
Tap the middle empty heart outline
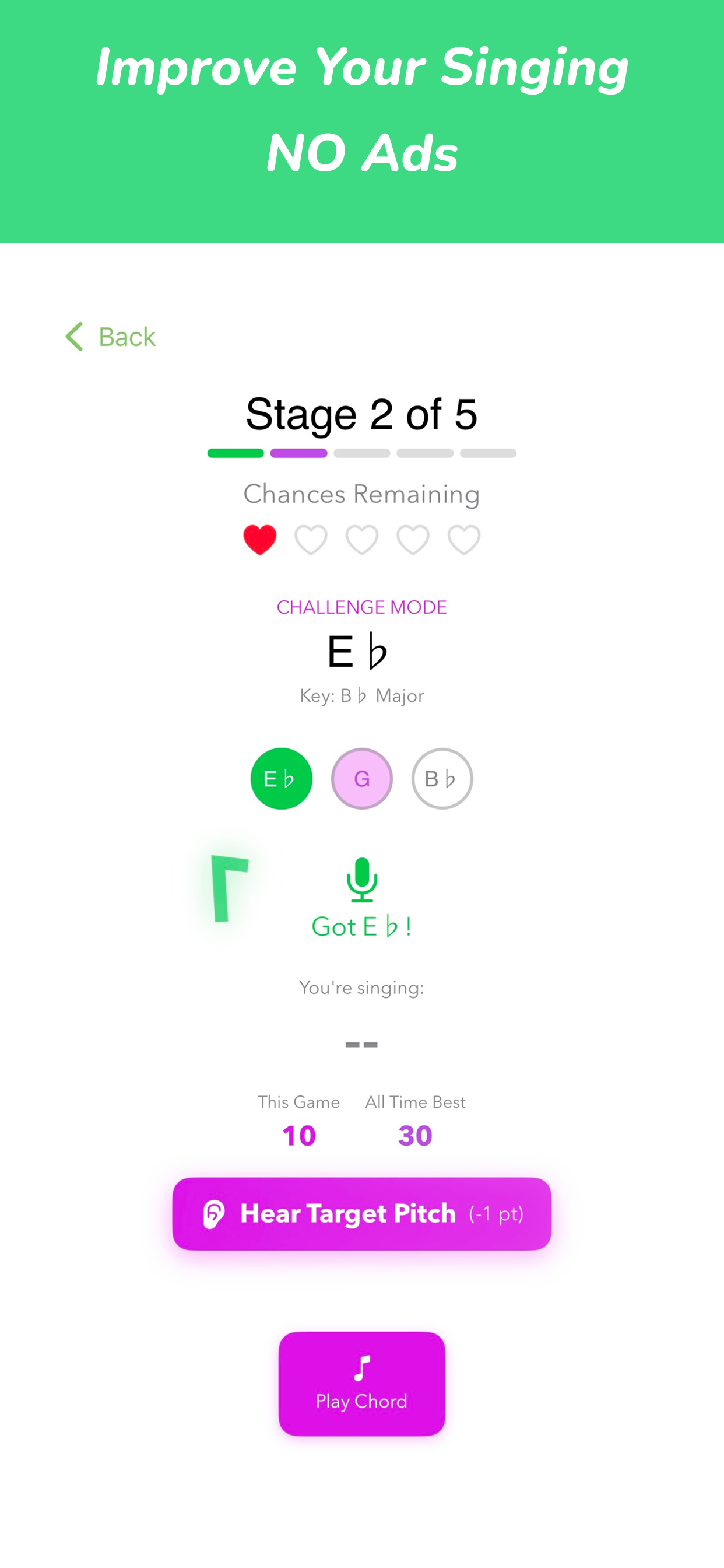pyautogui.click(x=361, y=538)
